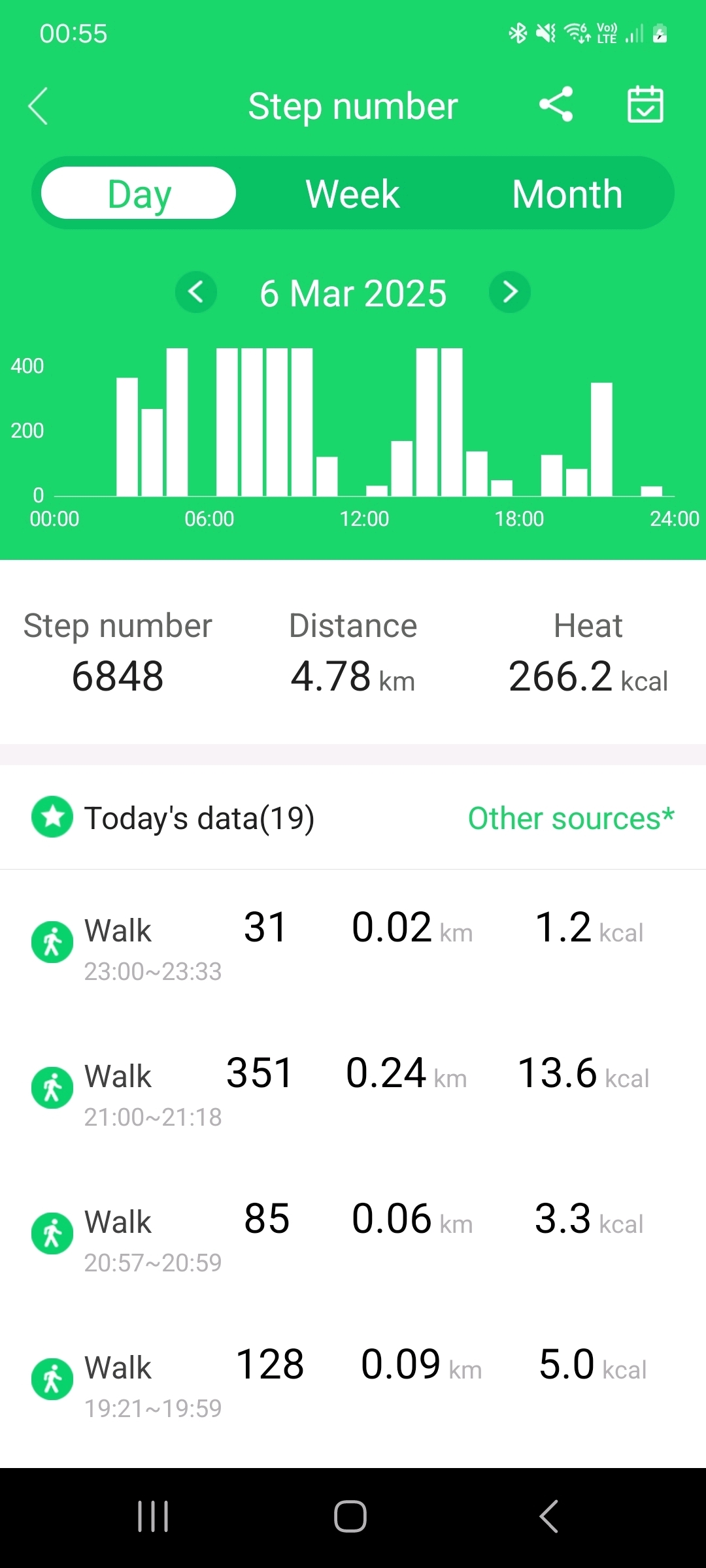Tap the system home button
706x1568 pixels.
[350, 1516]
